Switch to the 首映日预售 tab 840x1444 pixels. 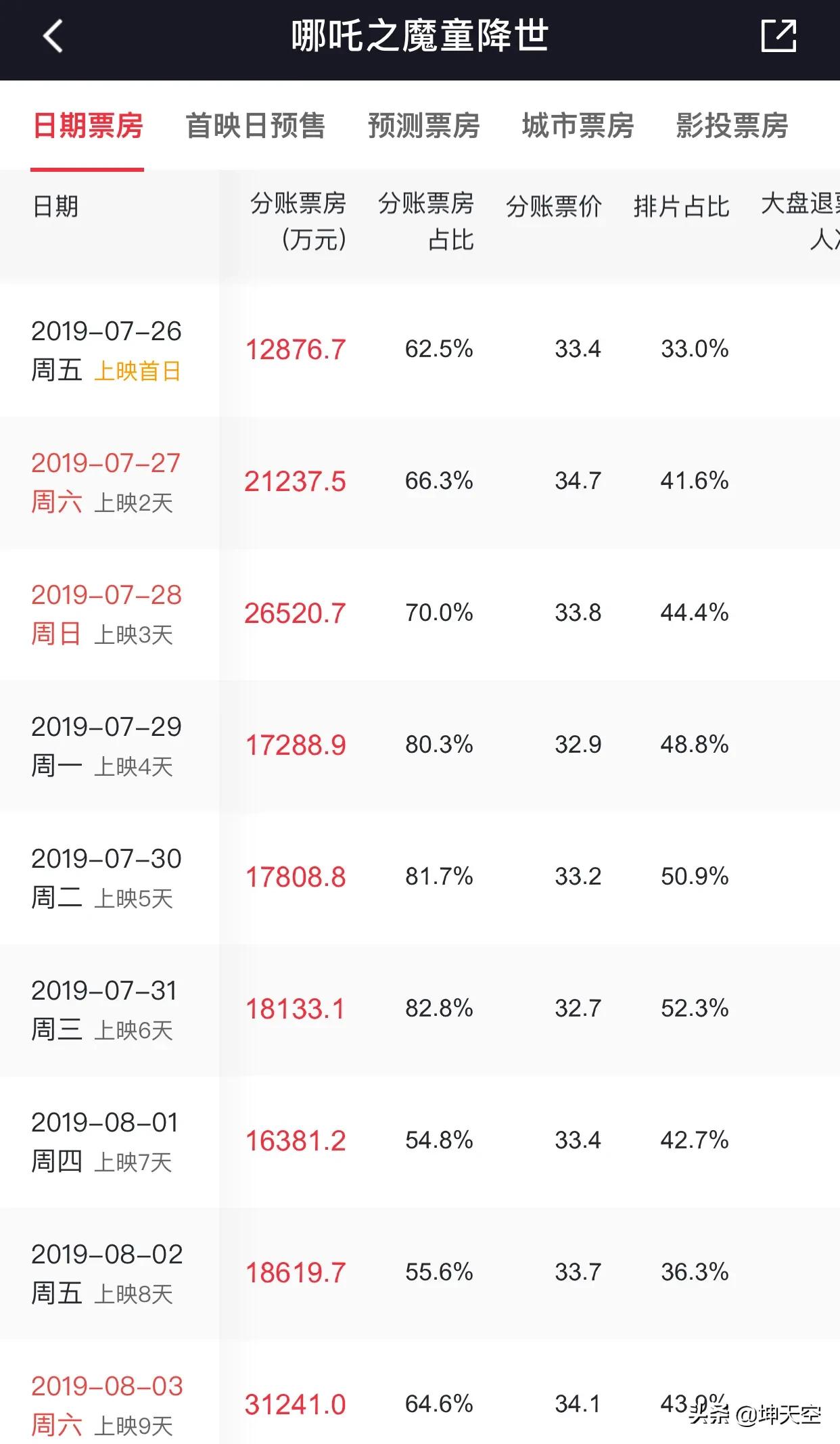tap(255, 126)
